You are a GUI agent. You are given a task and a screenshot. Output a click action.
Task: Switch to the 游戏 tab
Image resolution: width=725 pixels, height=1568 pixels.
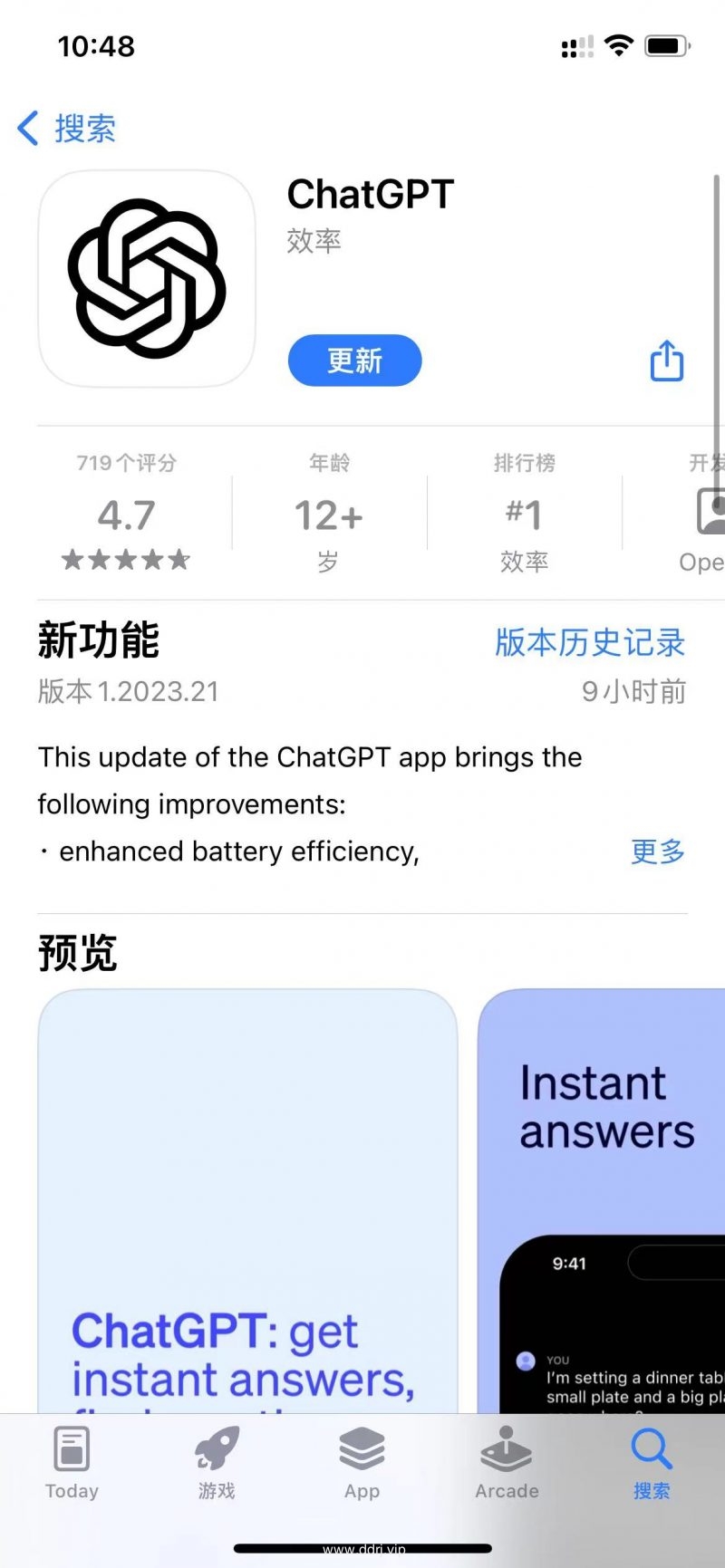point(217,1463)
